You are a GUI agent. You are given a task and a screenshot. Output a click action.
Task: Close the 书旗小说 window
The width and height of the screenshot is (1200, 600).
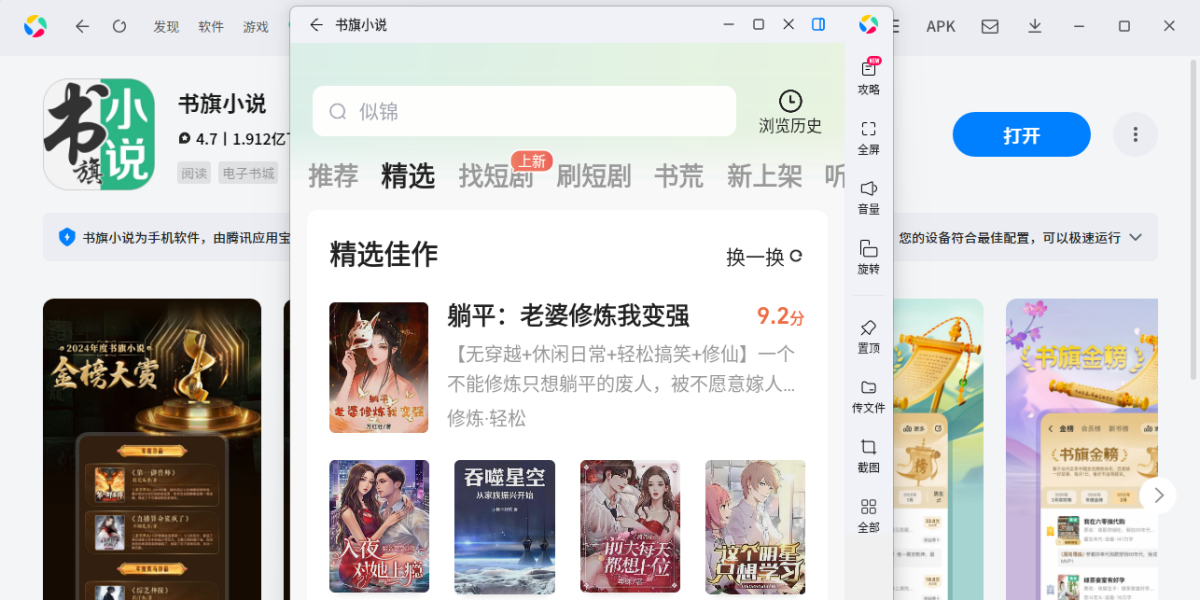pos(788,25)
